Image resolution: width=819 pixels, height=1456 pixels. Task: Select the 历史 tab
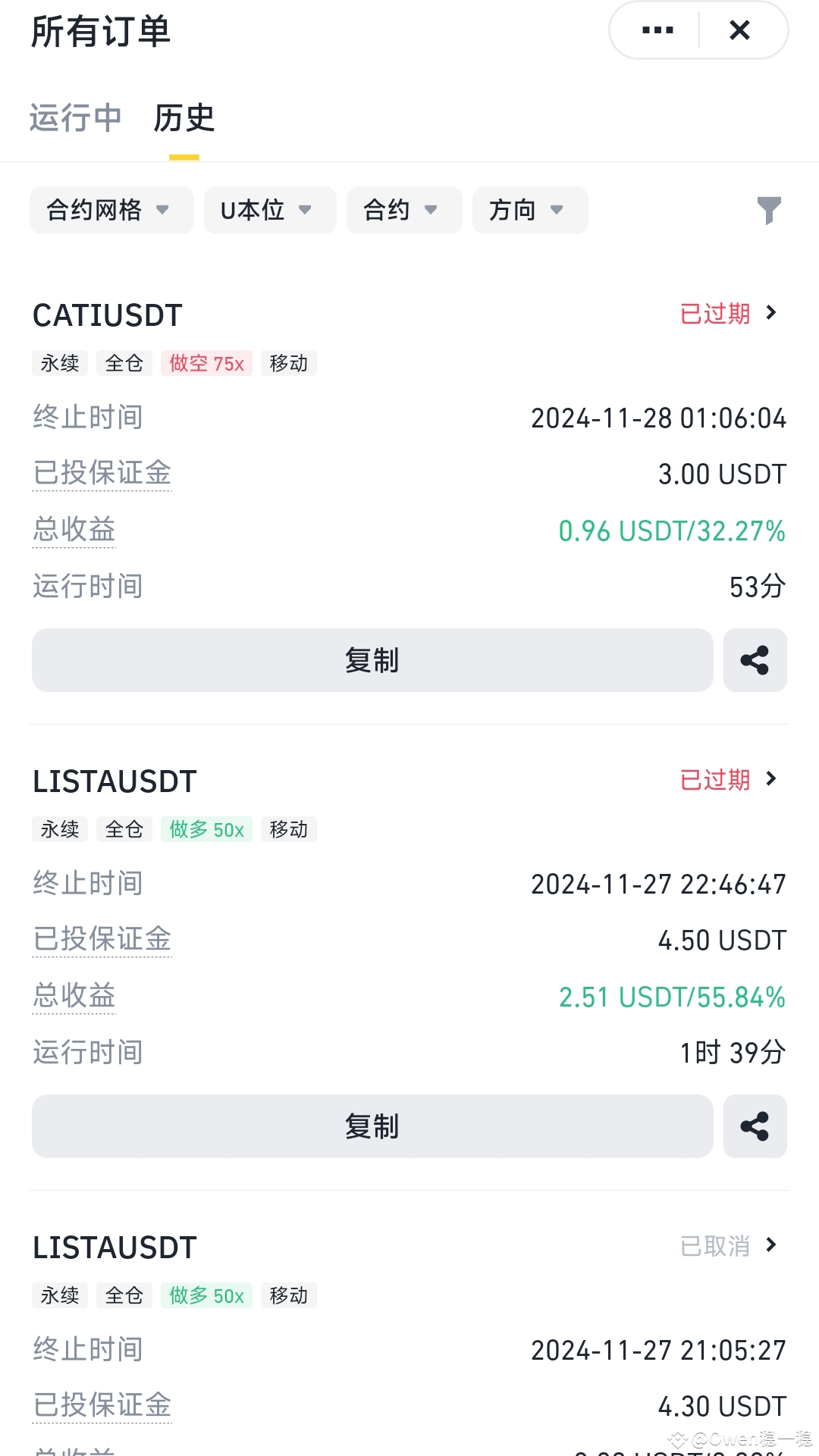pos(184,118)
